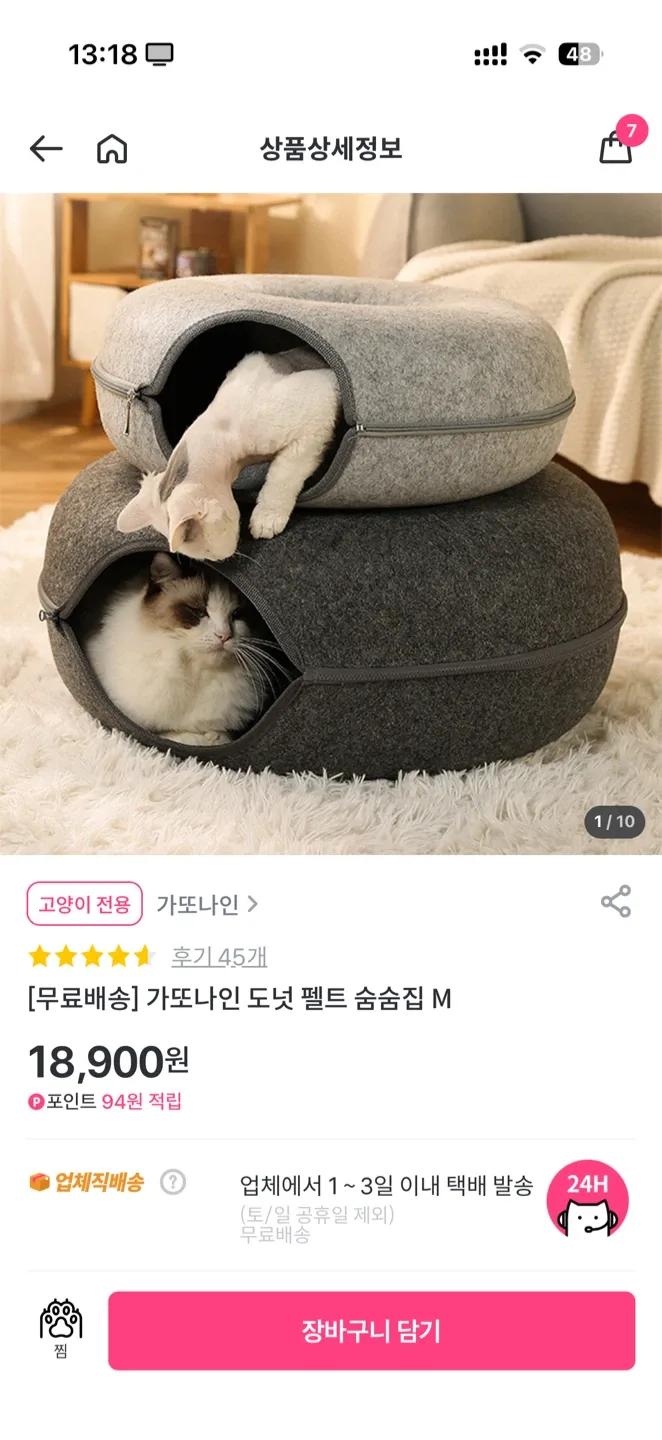Open the 후기 45개 reviews link

click(x=219, y=957)
